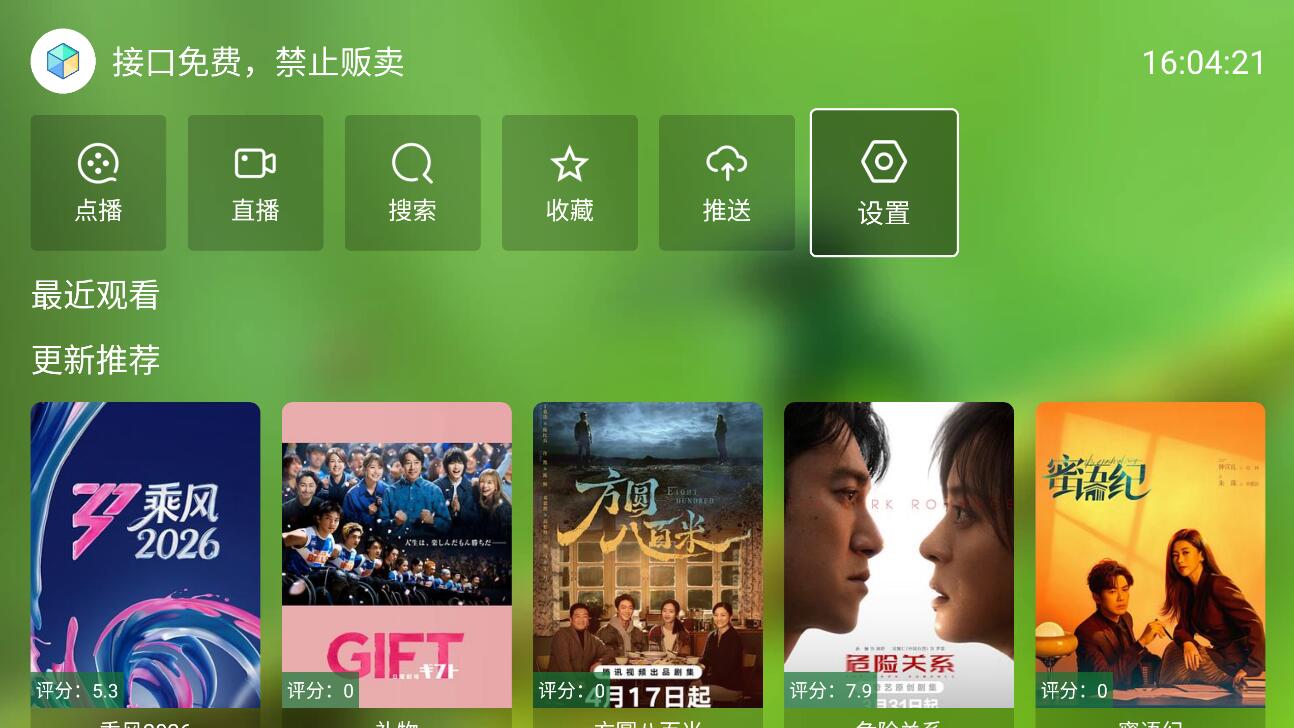This screenshot has height=728, width=1294.
Task: Open the 搜索 search page
Action: [412, 183]
